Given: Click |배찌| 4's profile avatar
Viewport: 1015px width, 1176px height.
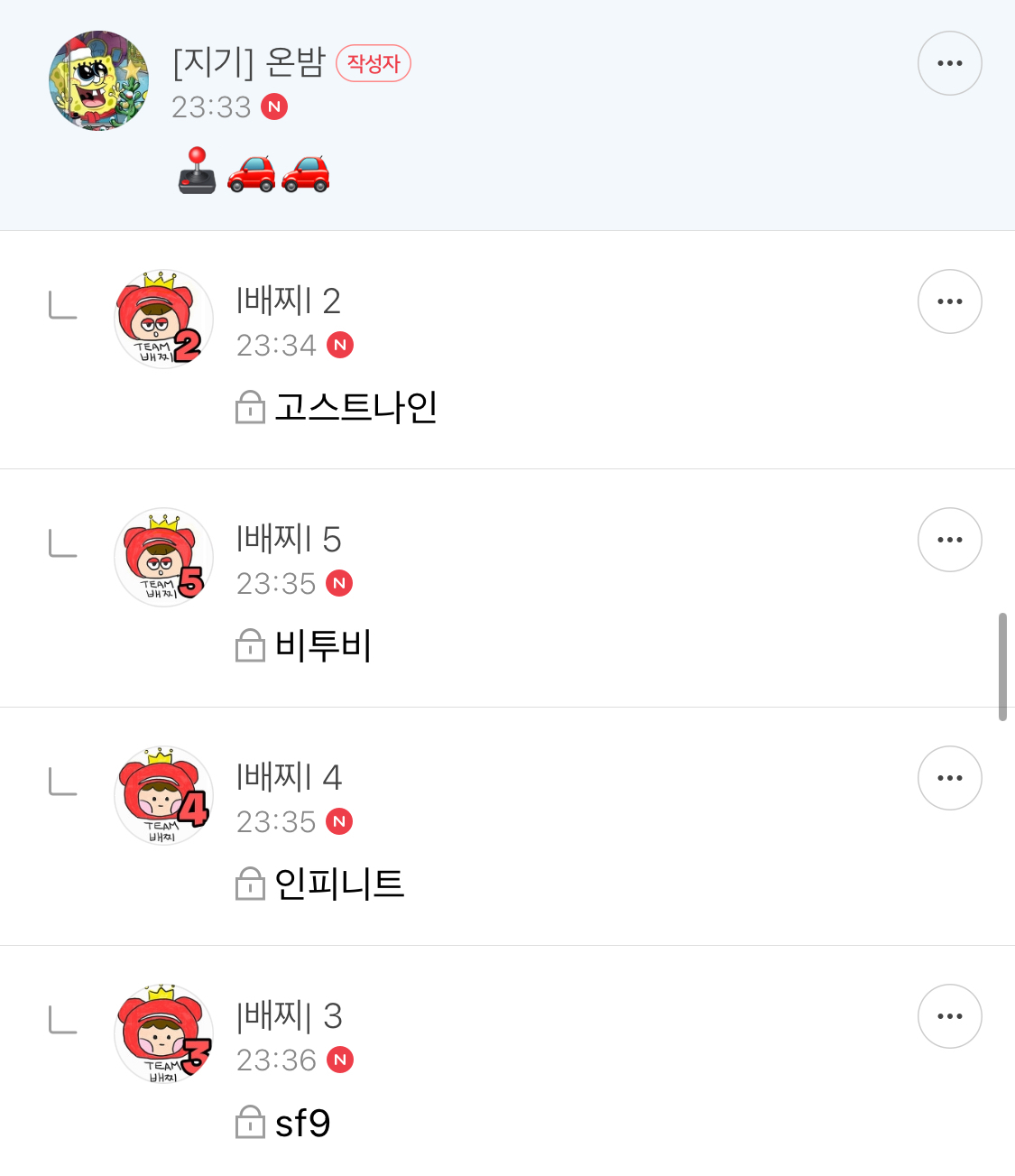Looking at the screenshot, I should [x=163, y=795].
